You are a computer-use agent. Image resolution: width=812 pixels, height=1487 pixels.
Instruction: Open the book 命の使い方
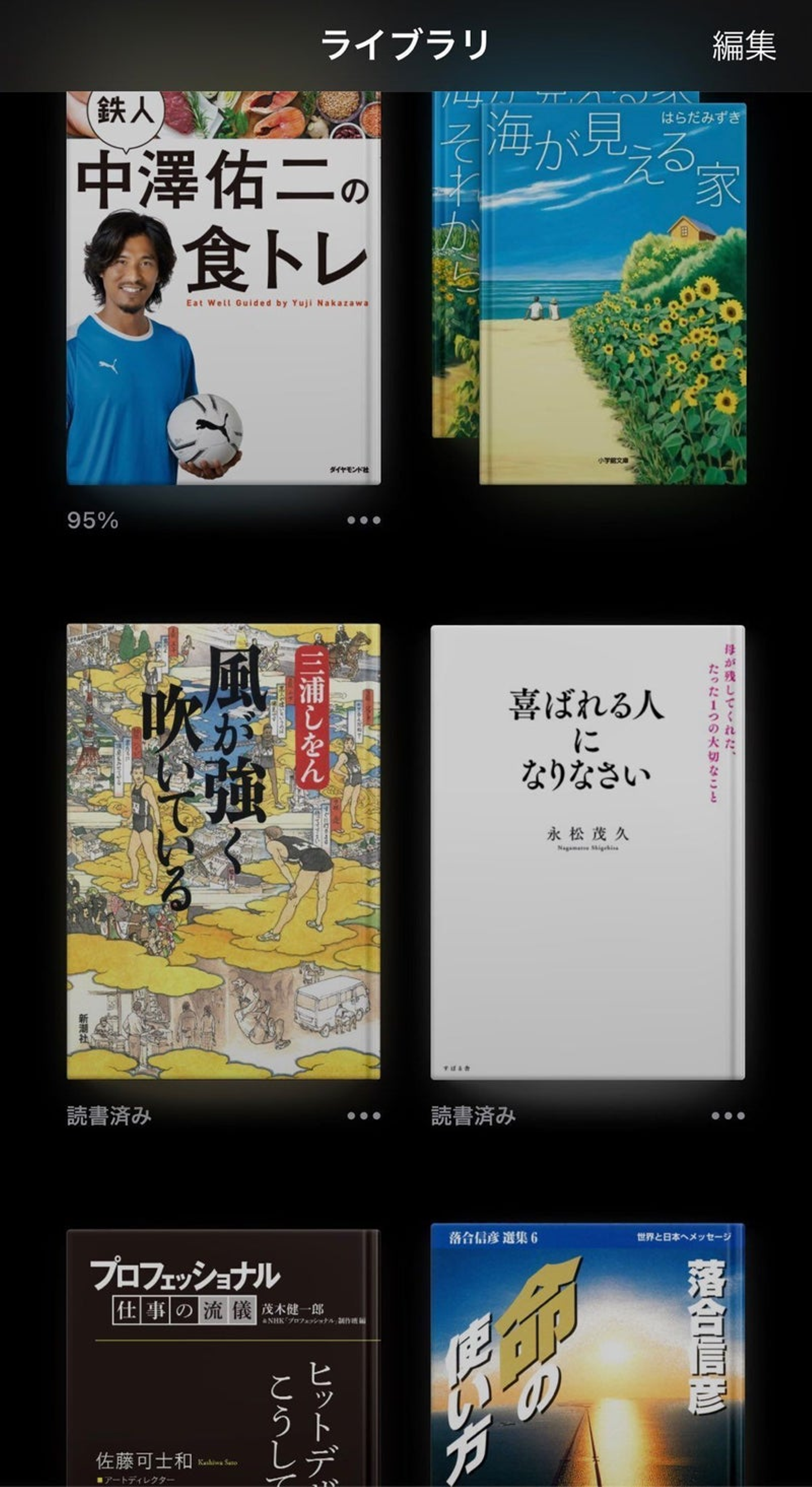point(588,1357)
